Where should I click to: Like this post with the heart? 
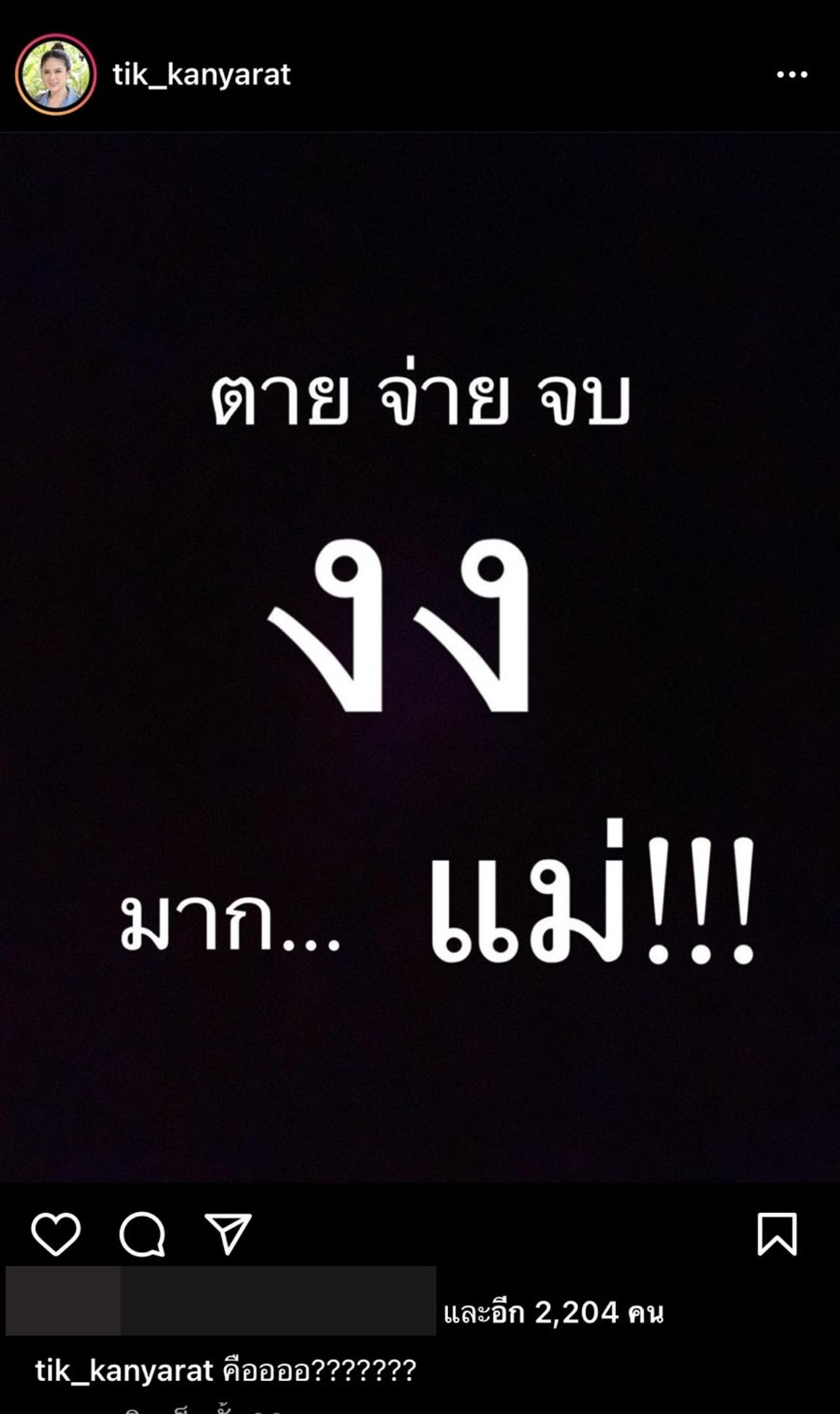pyautogui.click(x=56, y=1234)
